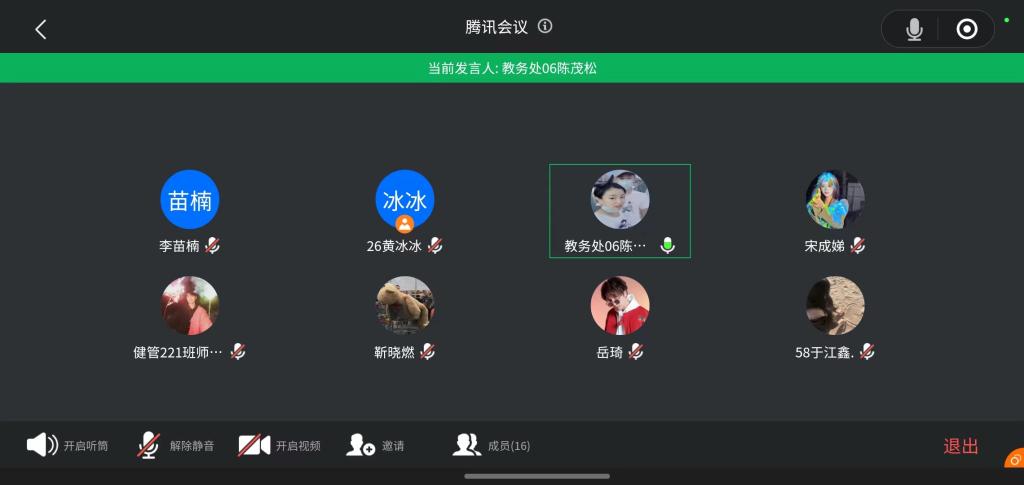Image resolution: width=1024 pixels, height=485 pixels.
Task: Invite participants via 邀请
Action: 375,445
